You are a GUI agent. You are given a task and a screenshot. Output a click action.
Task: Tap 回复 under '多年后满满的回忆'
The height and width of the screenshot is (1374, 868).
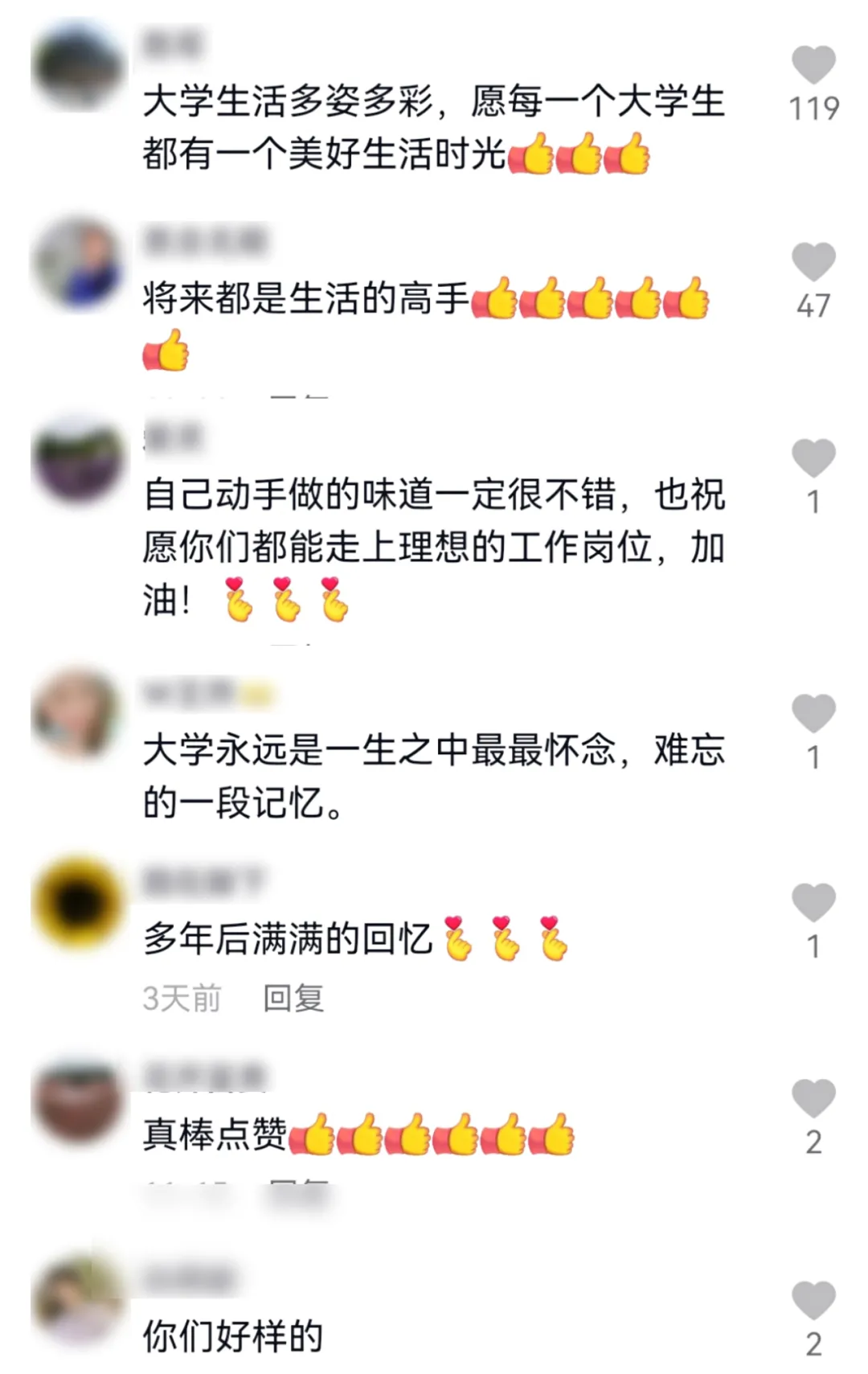293,999
